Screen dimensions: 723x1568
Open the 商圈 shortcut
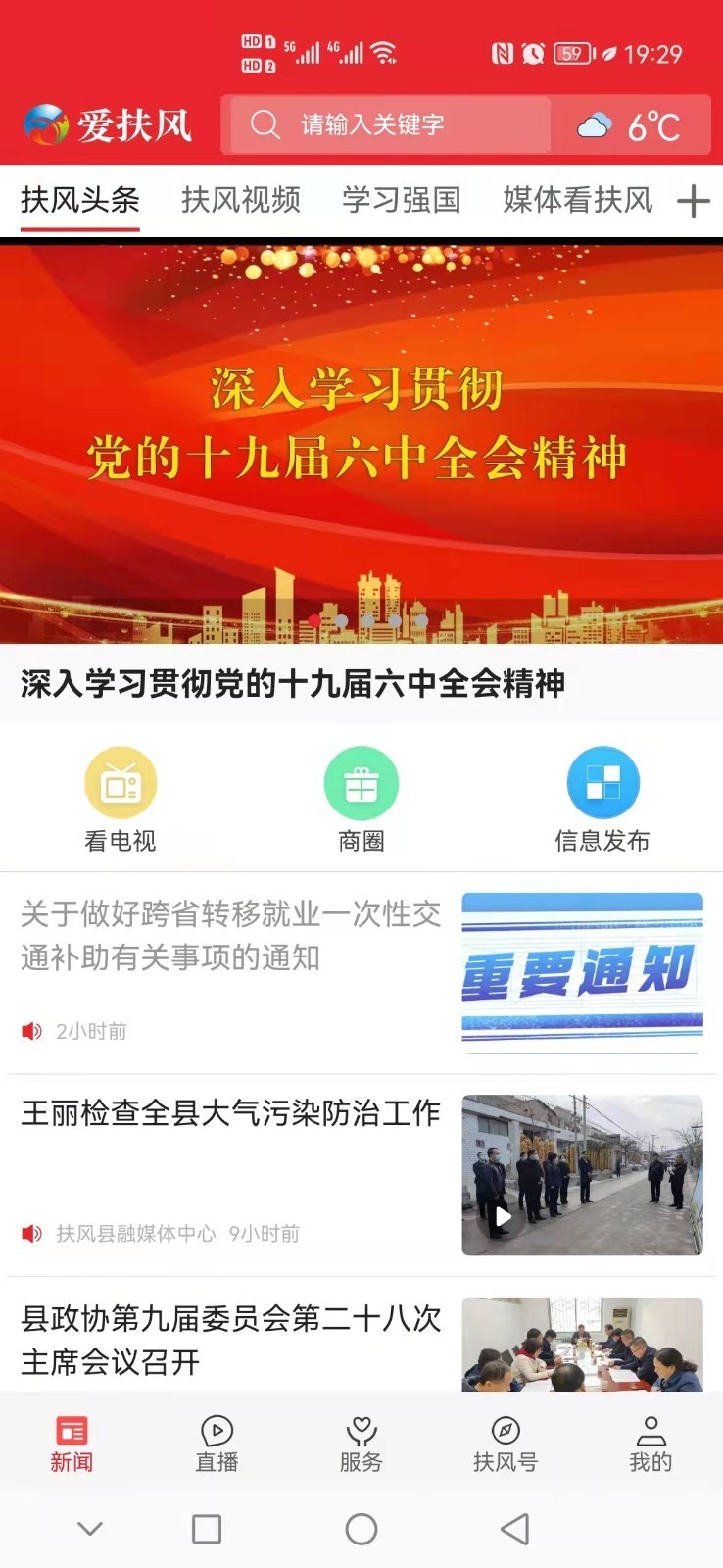pos(361,798)
